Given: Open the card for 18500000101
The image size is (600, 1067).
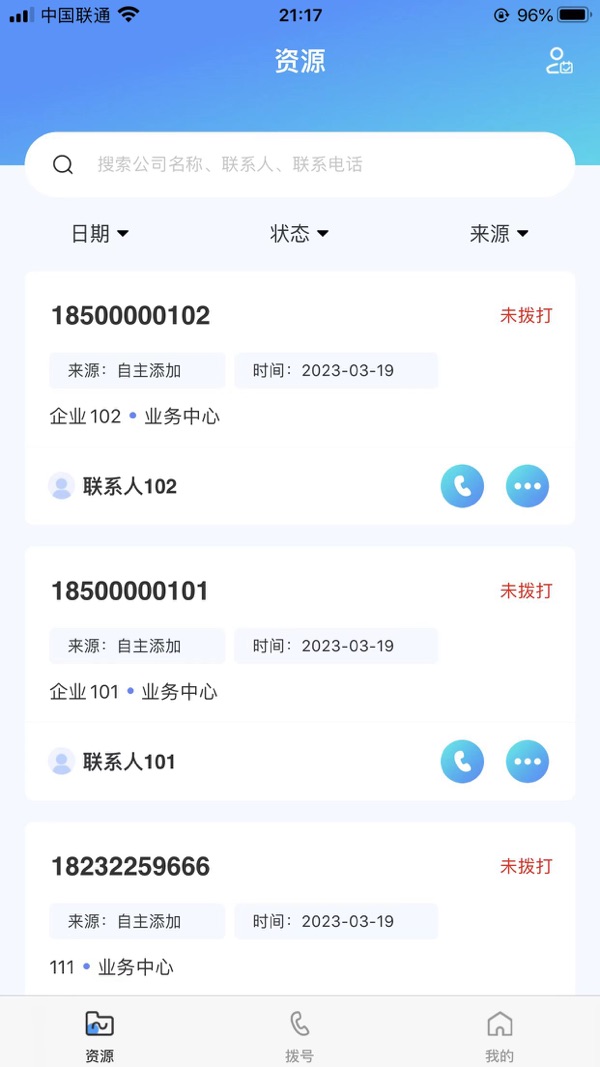Looking at the screenshot, I should pos(130,591).
